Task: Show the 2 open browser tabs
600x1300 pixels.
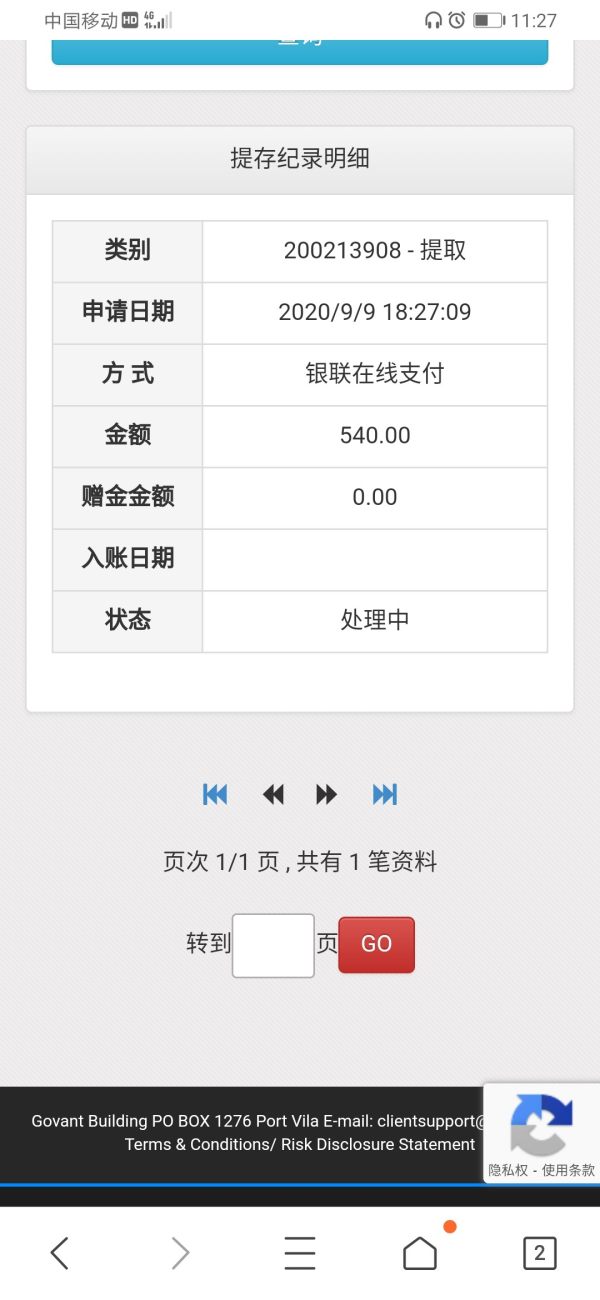Action: point(540,1252)
